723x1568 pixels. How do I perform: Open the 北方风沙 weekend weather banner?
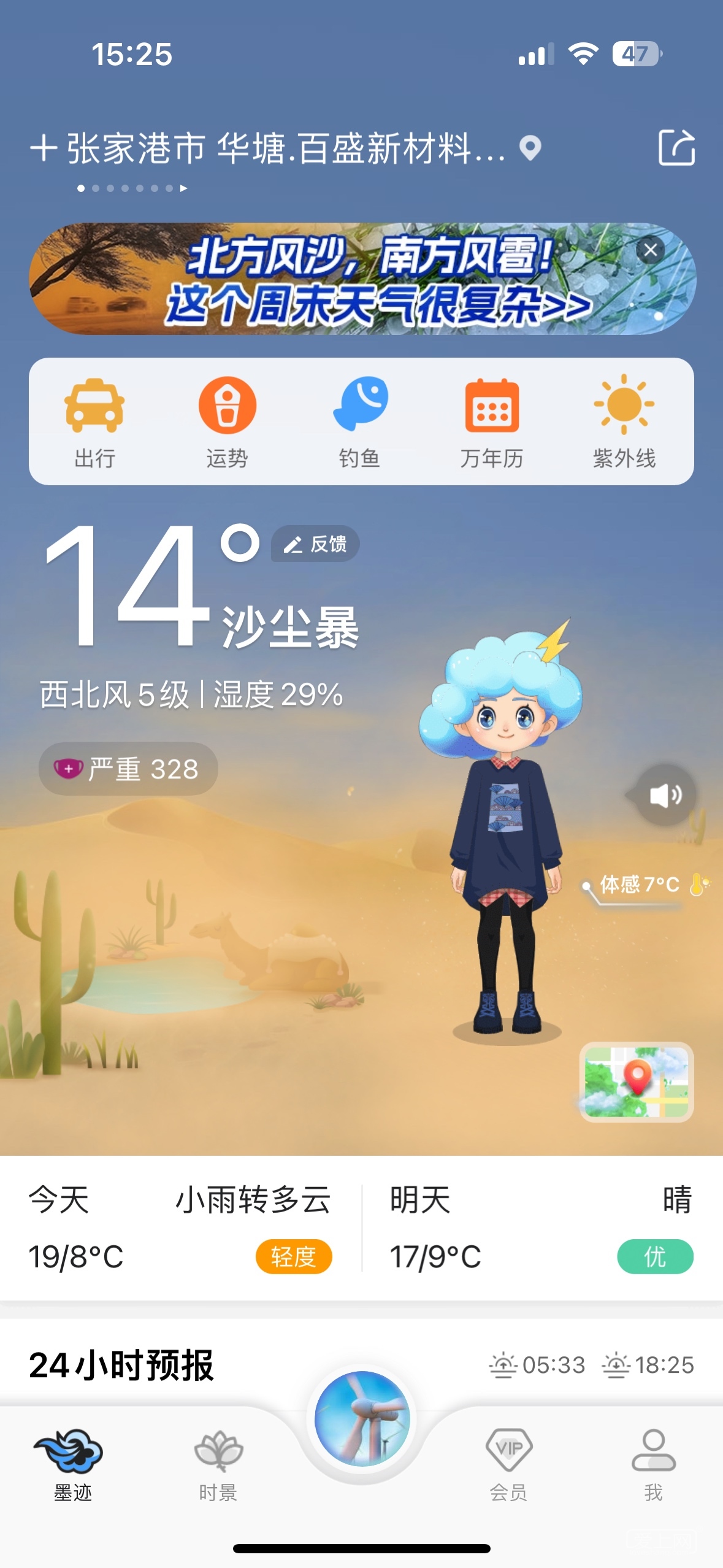361,280
